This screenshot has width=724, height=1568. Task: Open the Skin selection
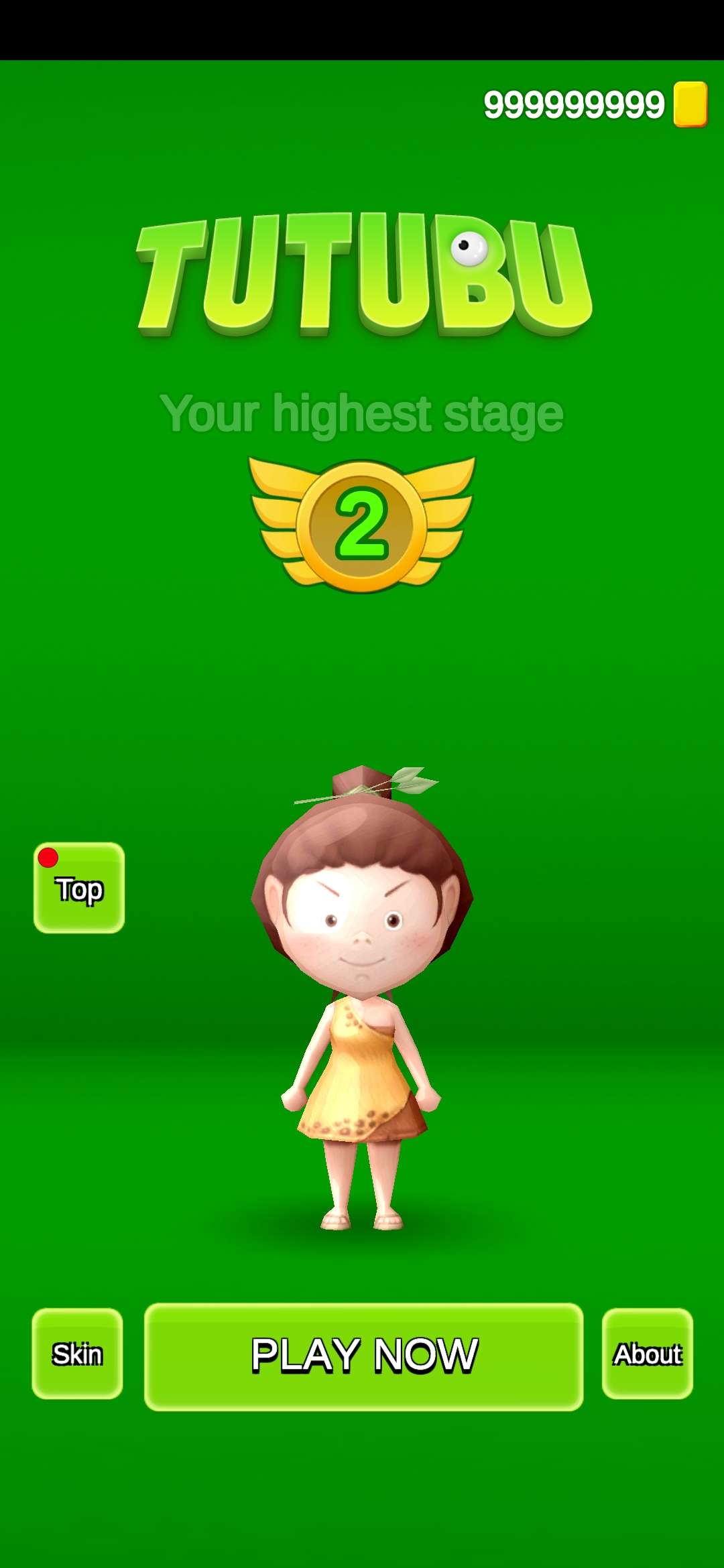point(77,1354)
